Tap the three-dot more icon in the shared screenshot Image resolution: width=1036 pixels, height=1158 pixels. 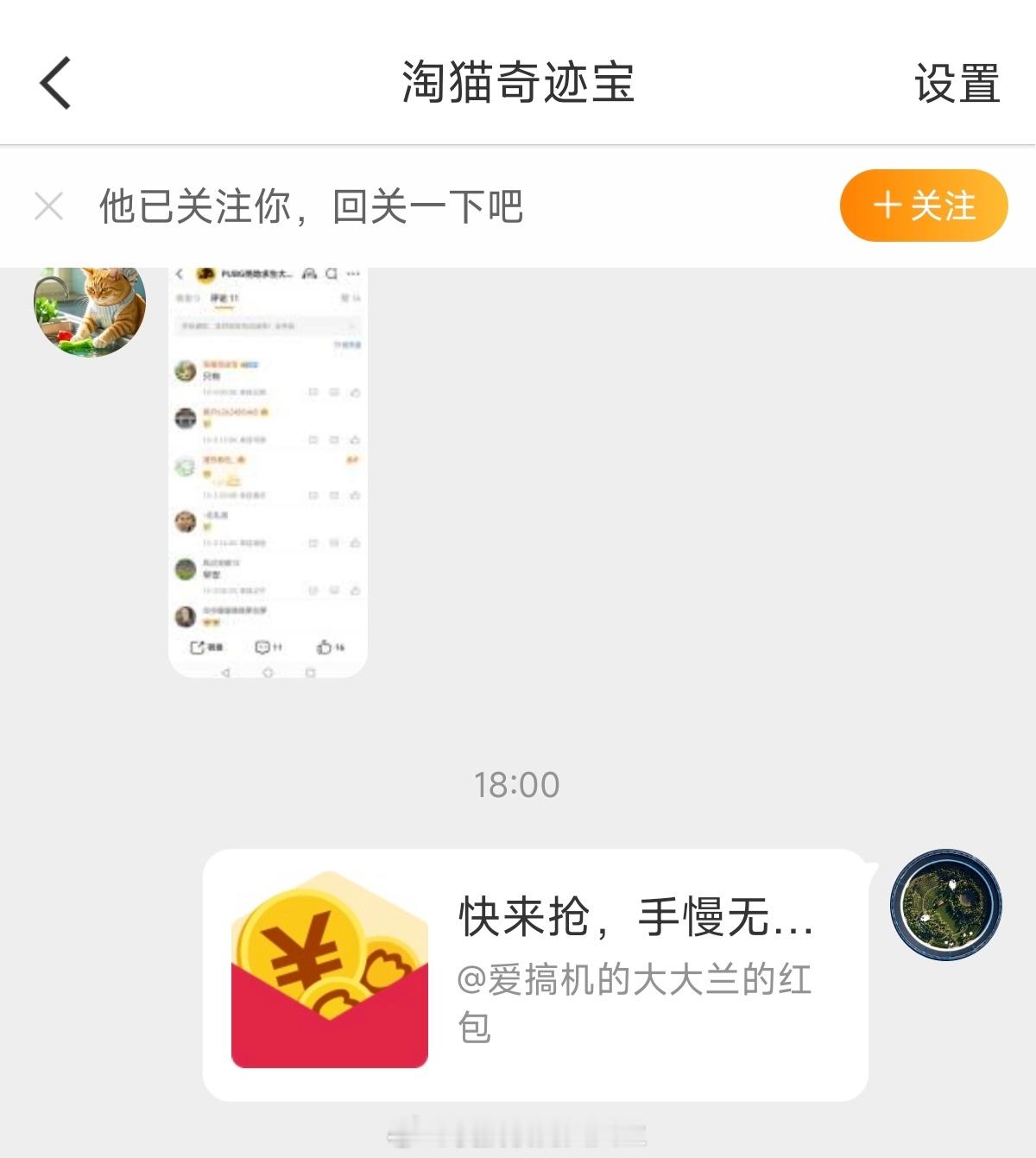[x=353, y=274]
